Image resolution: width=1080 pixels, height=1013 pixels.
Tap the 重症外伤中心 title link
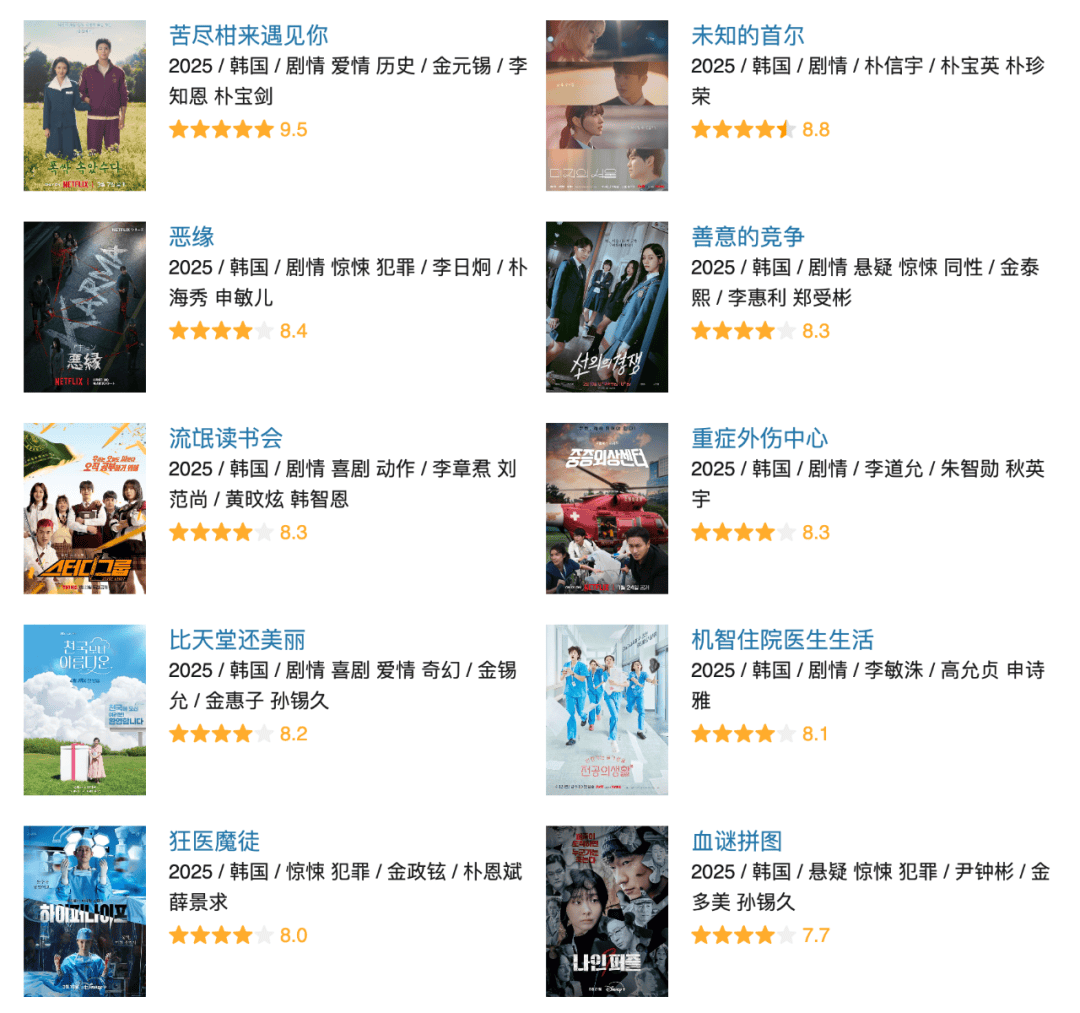[759, 438]
